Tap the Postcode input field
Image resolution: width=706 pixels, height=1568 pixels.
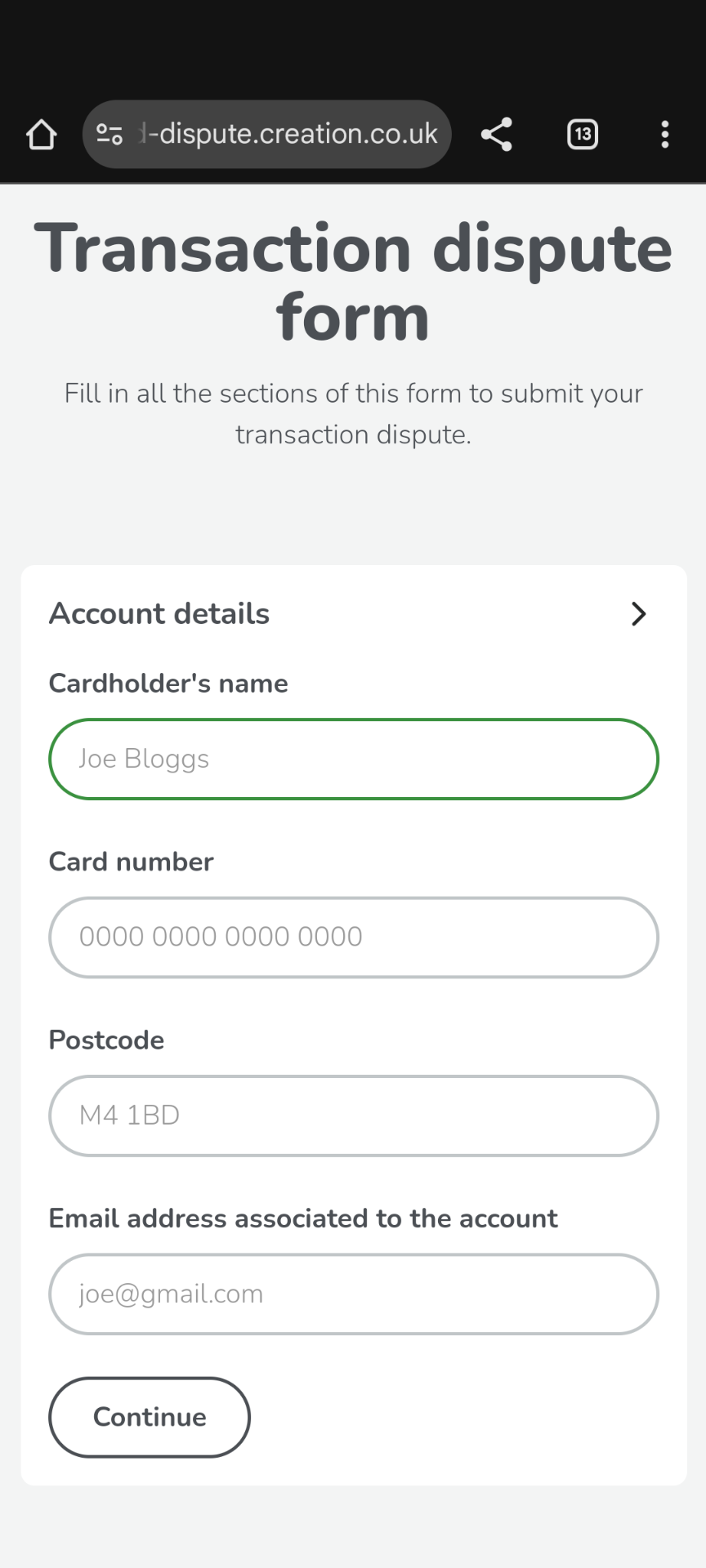pyautogui.click(x=354, y=1116)
